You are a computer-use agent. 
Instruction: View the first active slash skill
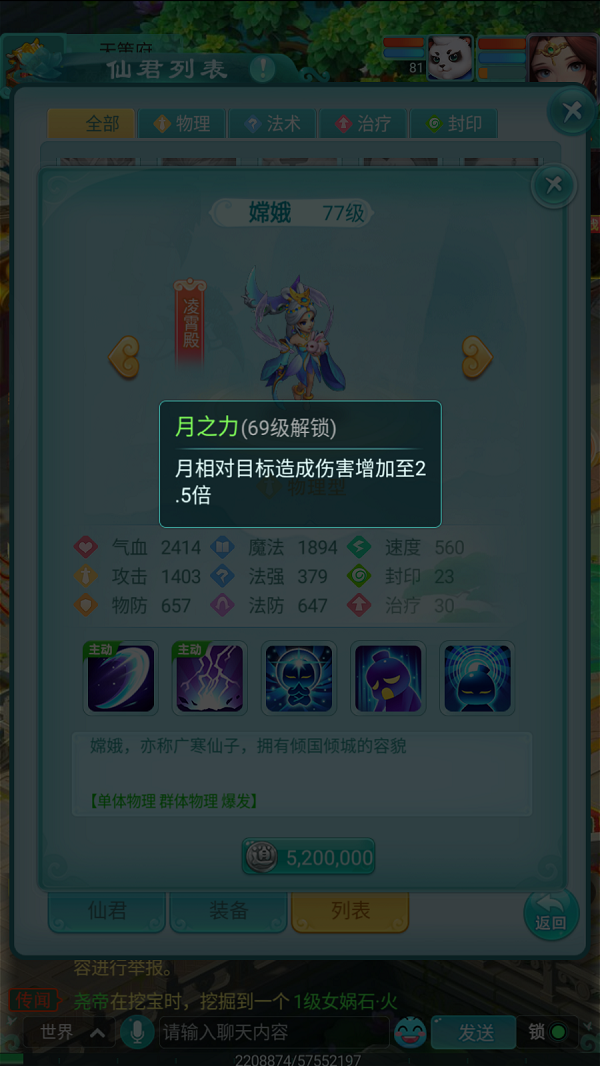point(121,678)
